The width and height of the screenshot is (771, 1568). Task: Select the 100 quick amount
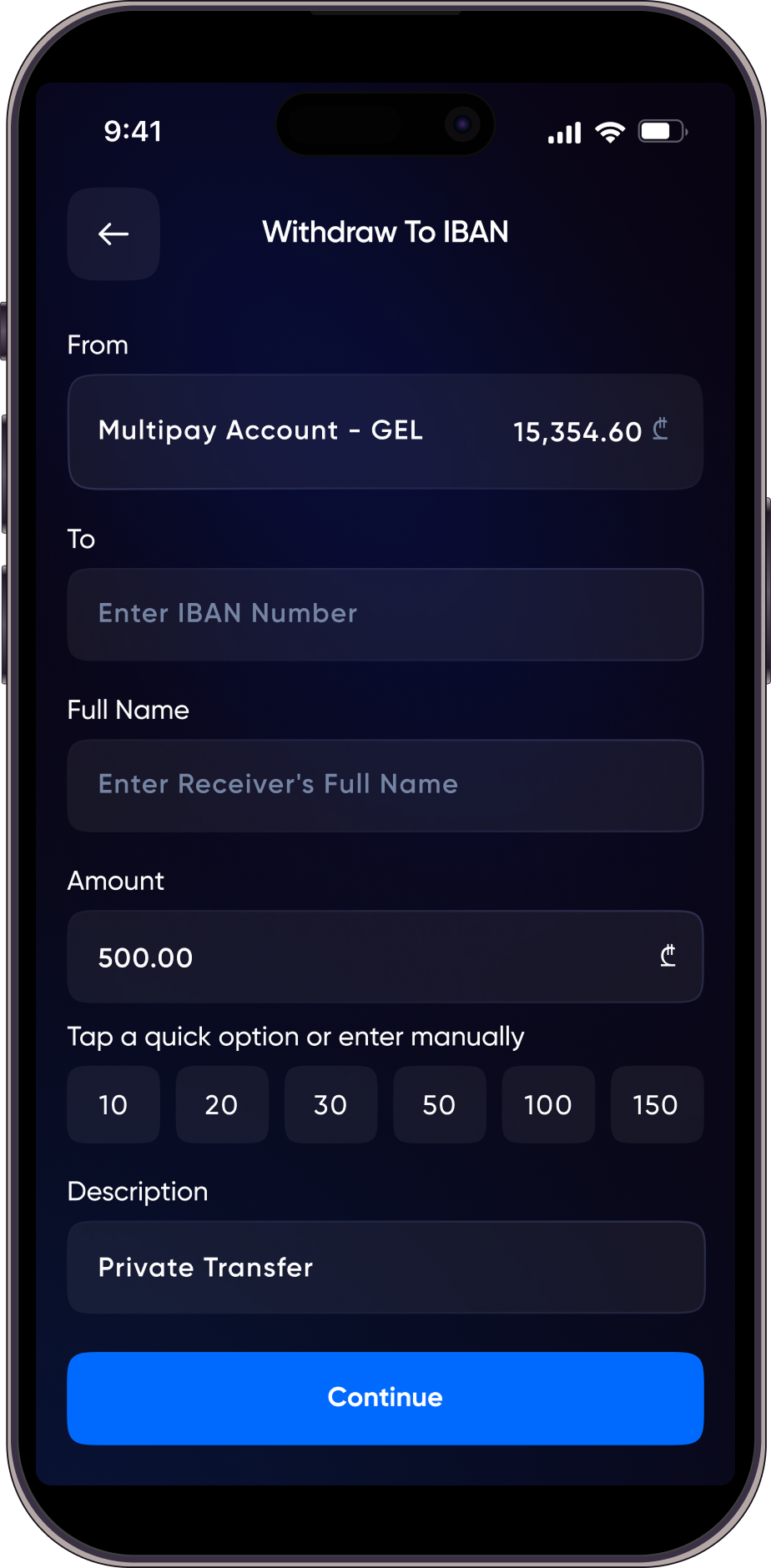(x=548, y=1104)
